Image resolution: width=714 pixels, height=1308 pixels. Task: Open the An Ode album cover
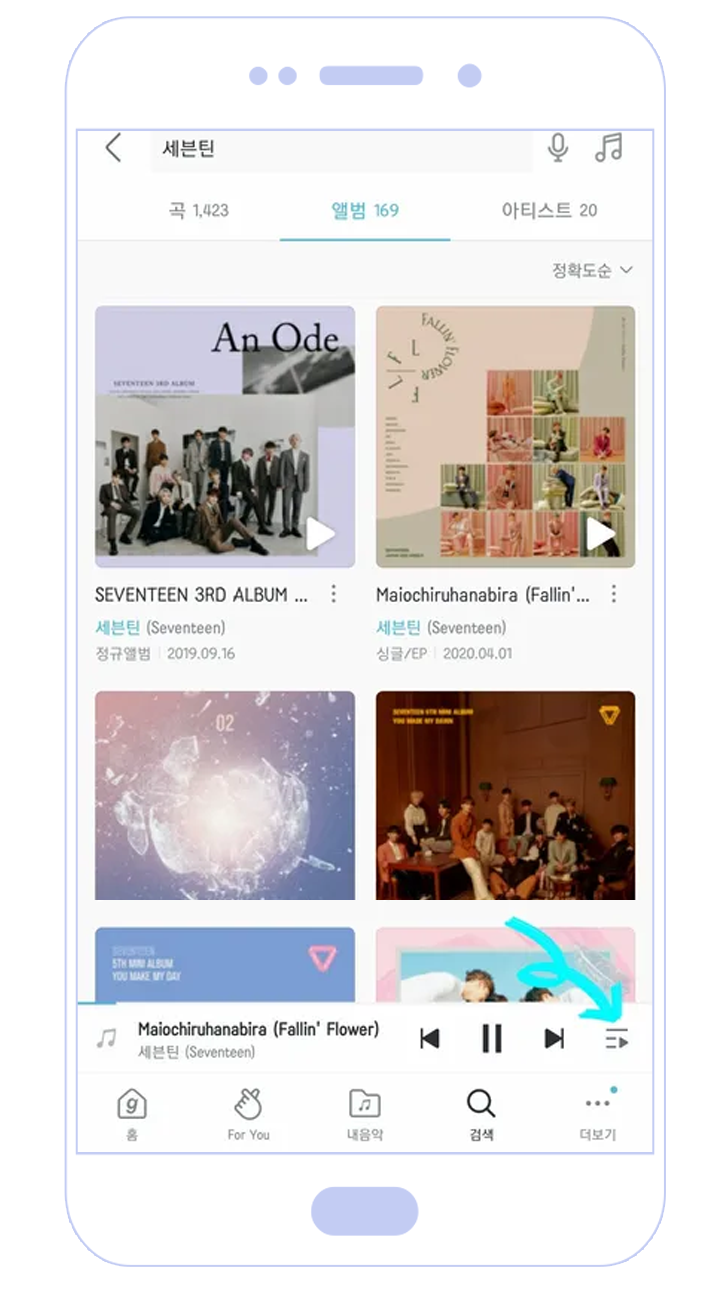pyautogui.click(x=225, y=437)
